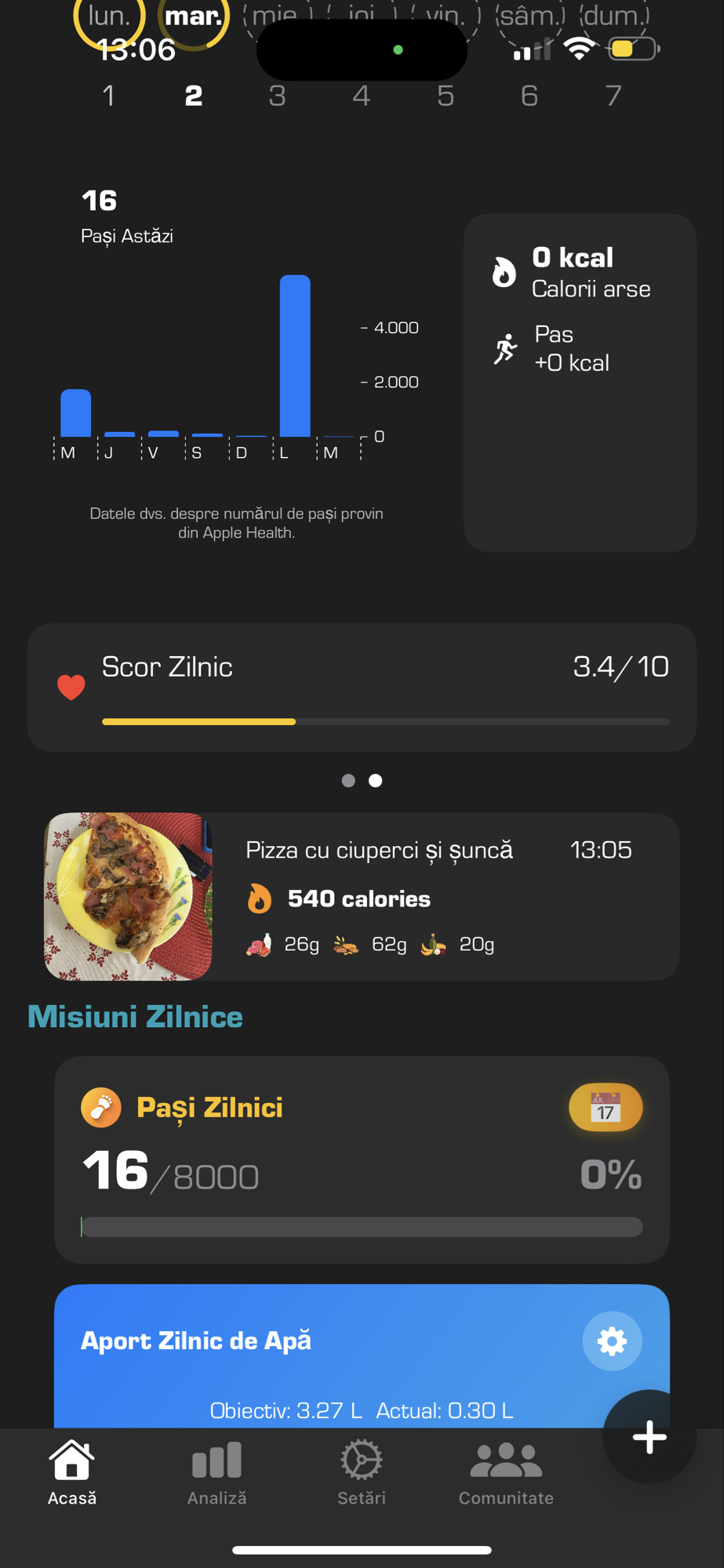The image size is (724, 1568).
Task: Open the calendar date icon showing 17
Action: point(605,1106)
